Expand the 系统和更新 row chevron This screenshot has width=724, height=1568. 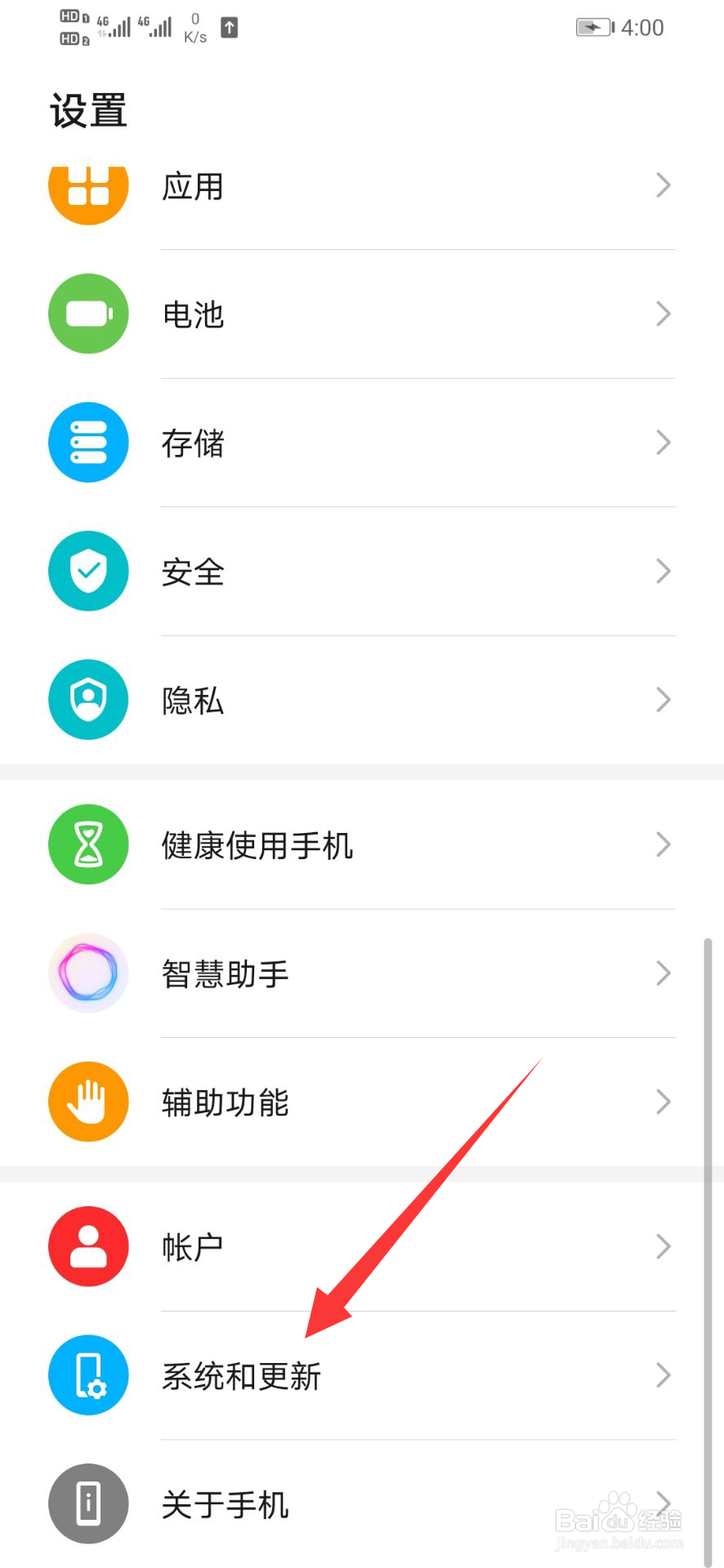tap(664, 1375)
